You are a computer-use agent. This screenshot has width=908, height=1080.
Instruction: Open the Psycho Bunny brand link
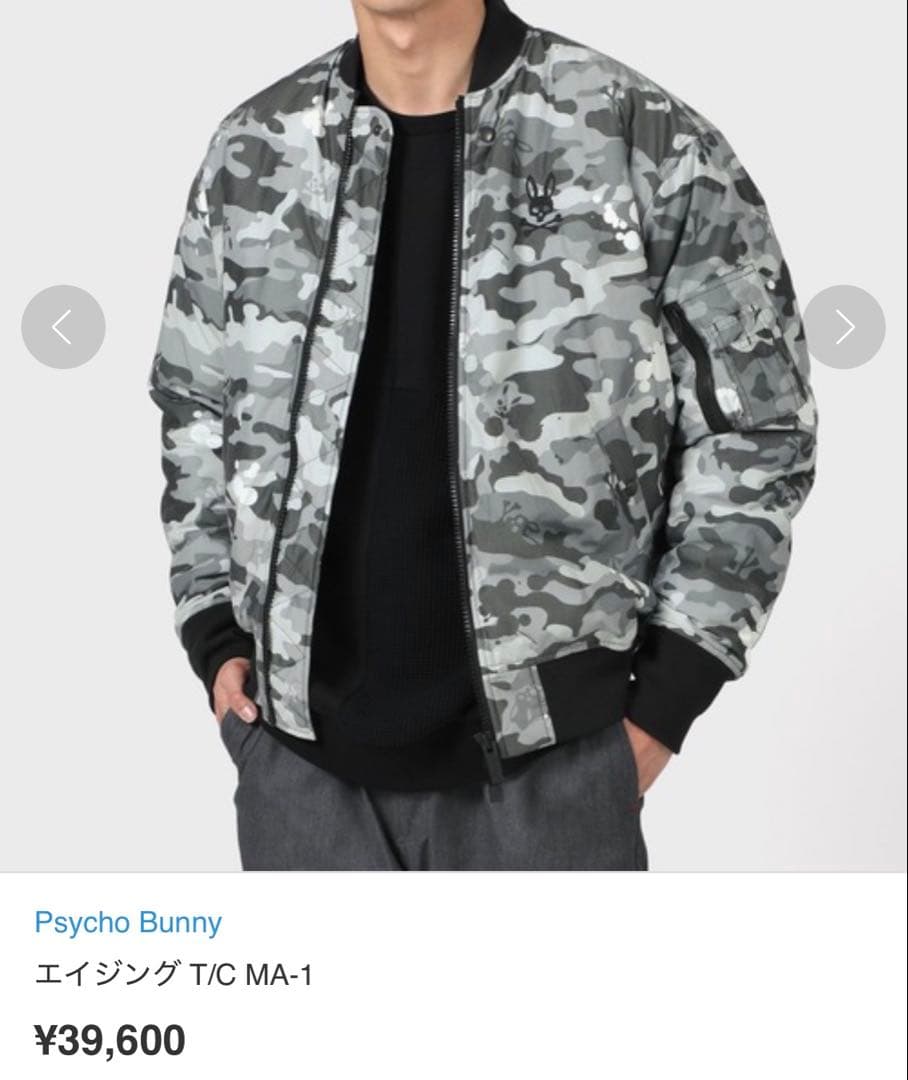click(128, 922)
